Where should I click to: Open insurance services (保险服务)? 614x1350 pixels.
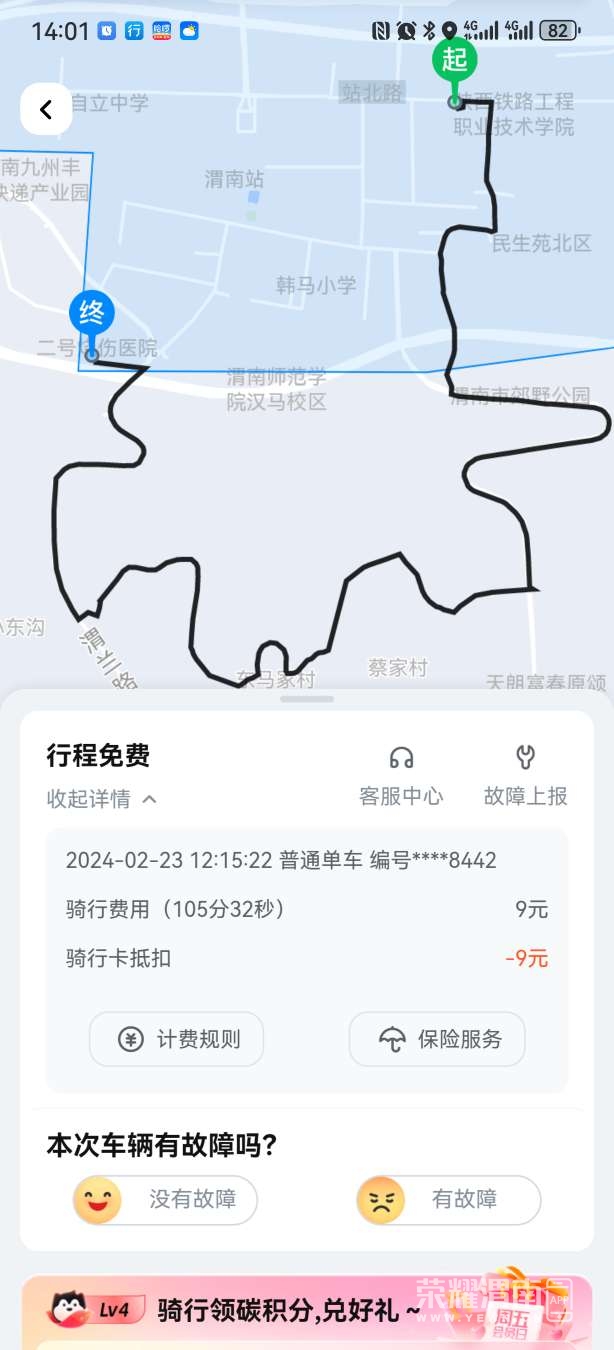tap(437, 1039)
